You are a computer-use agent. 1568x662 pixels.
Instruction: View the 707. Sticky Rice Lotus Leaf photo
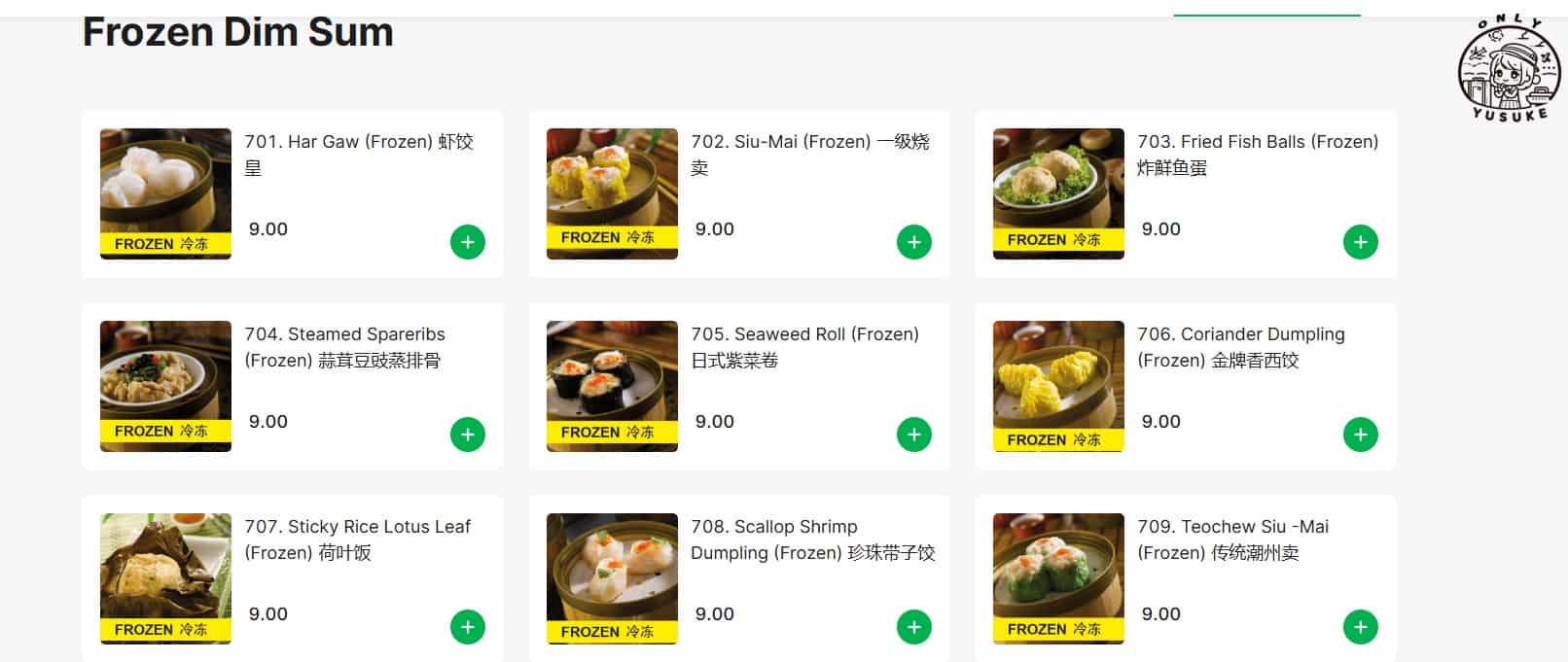pos(165,578)
